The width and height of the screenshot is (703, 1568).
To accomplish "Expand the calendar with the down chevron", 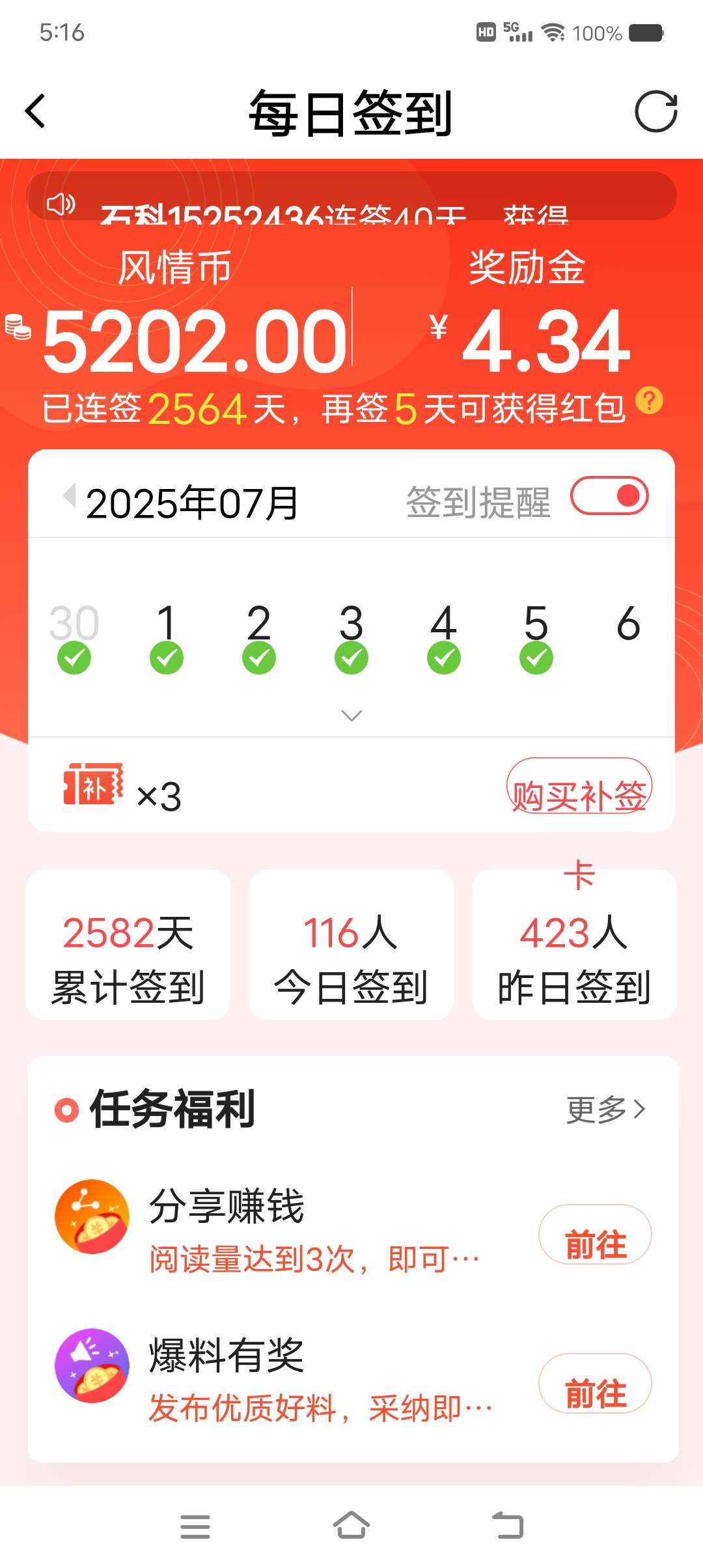I will point(351,716).
